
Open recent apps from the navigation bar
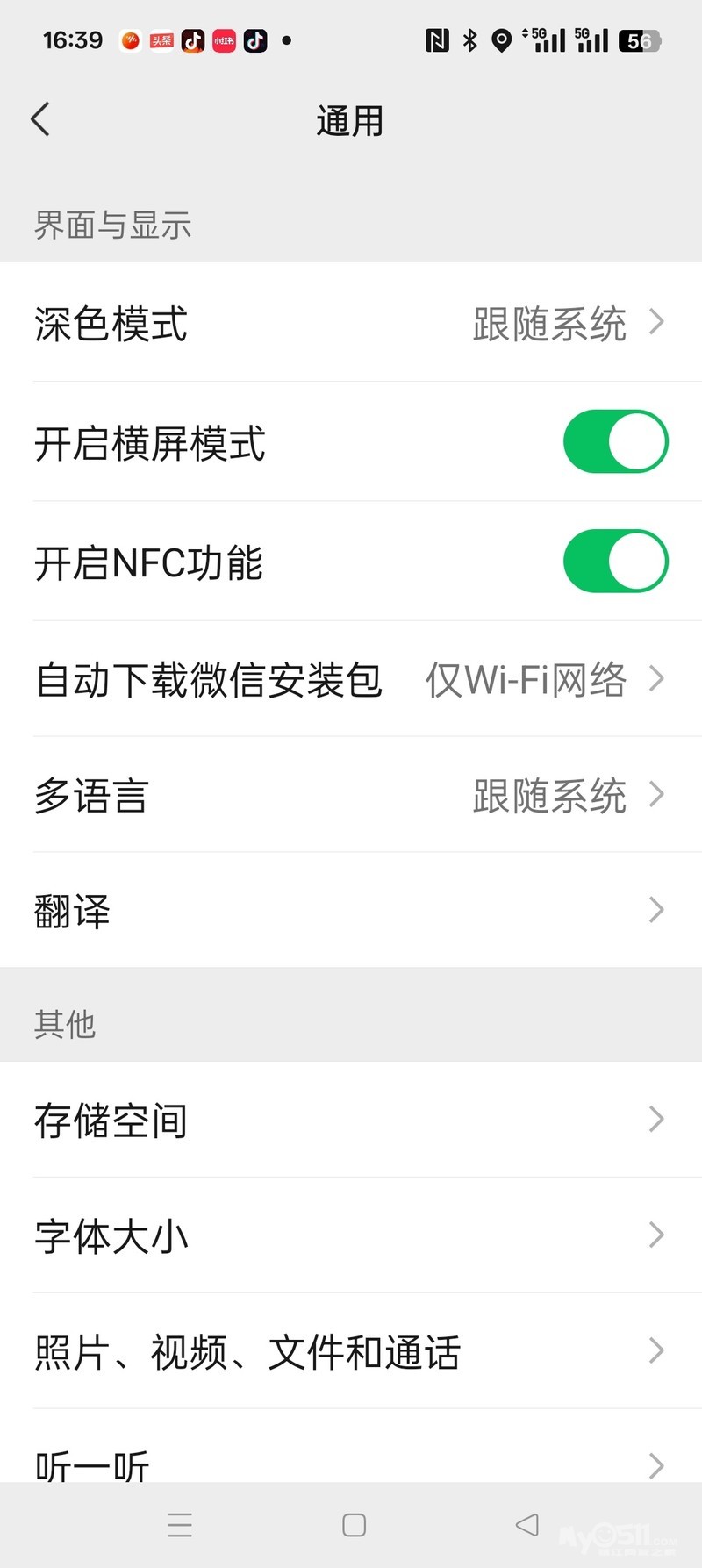coord(180,1525)
